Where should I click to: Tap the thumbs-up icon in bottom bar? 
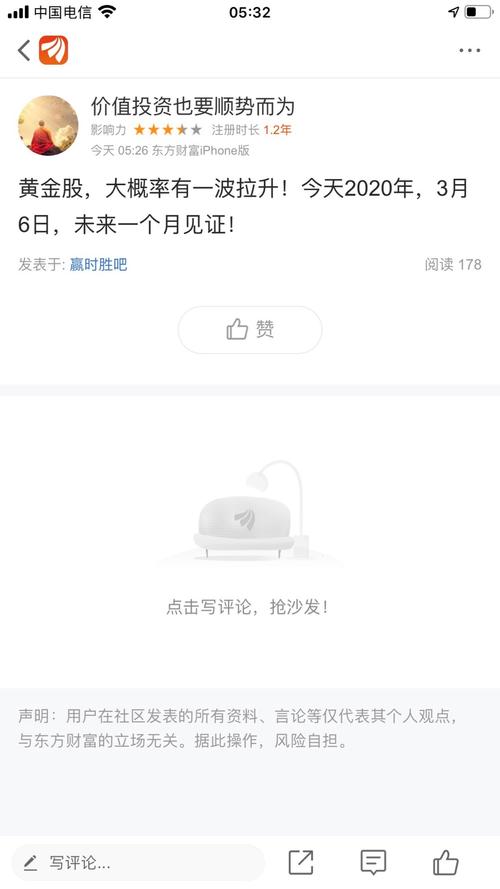(x=446, y=862)
